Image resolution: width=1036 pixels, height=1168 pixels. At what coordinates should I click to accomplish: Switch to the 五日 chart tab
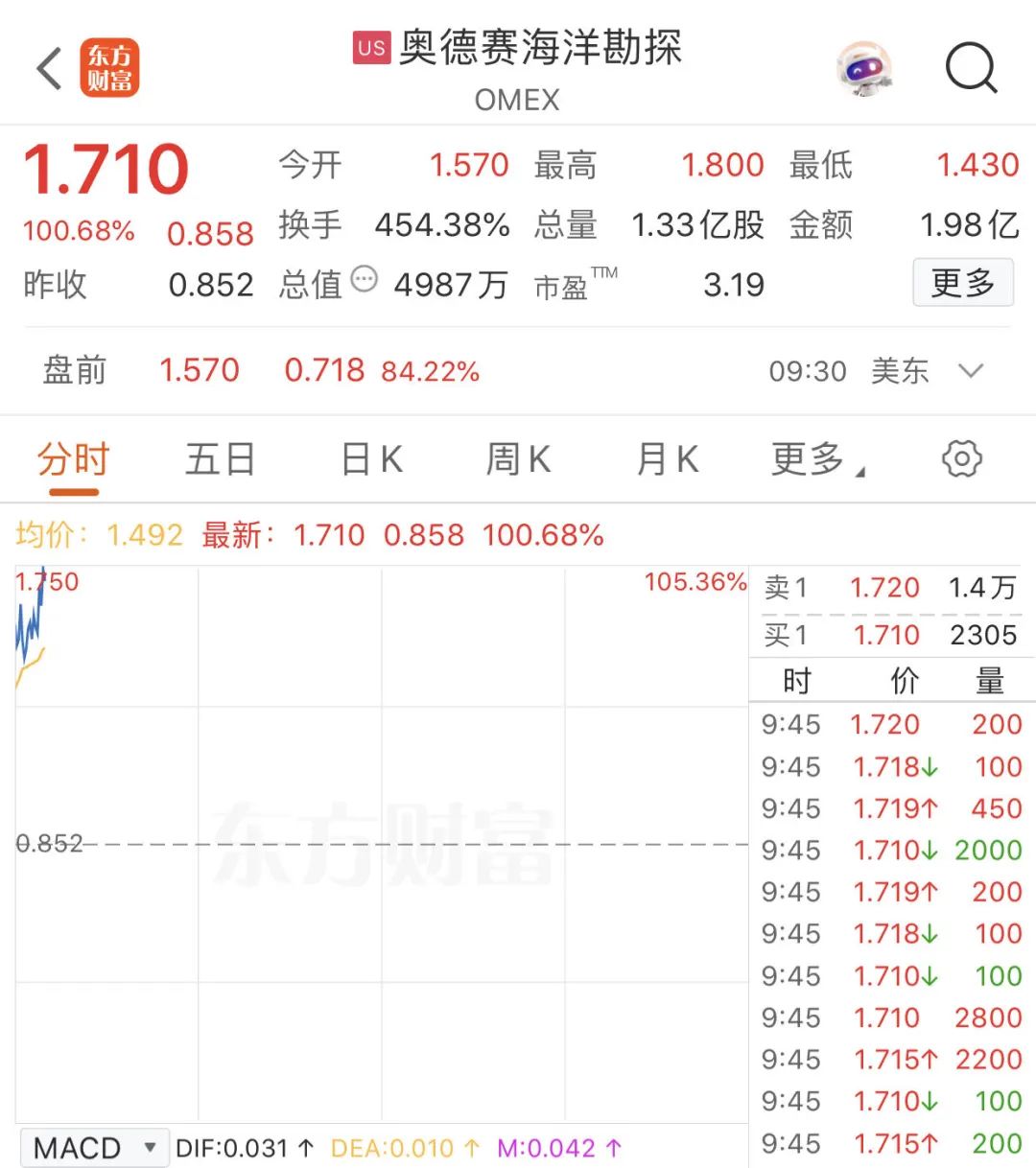tap(221, 460)
